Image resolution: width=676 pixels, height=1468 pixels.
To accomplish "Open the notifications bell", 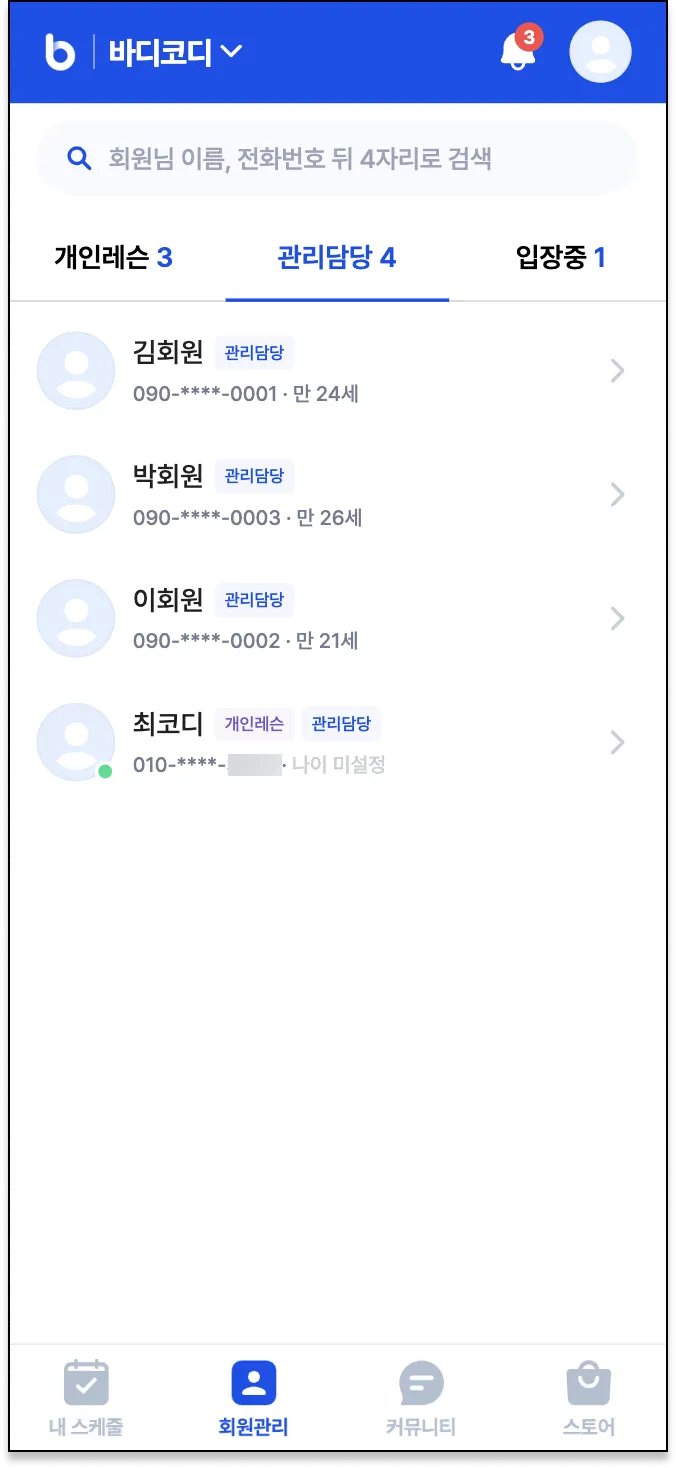I will [x=518, y=51].
